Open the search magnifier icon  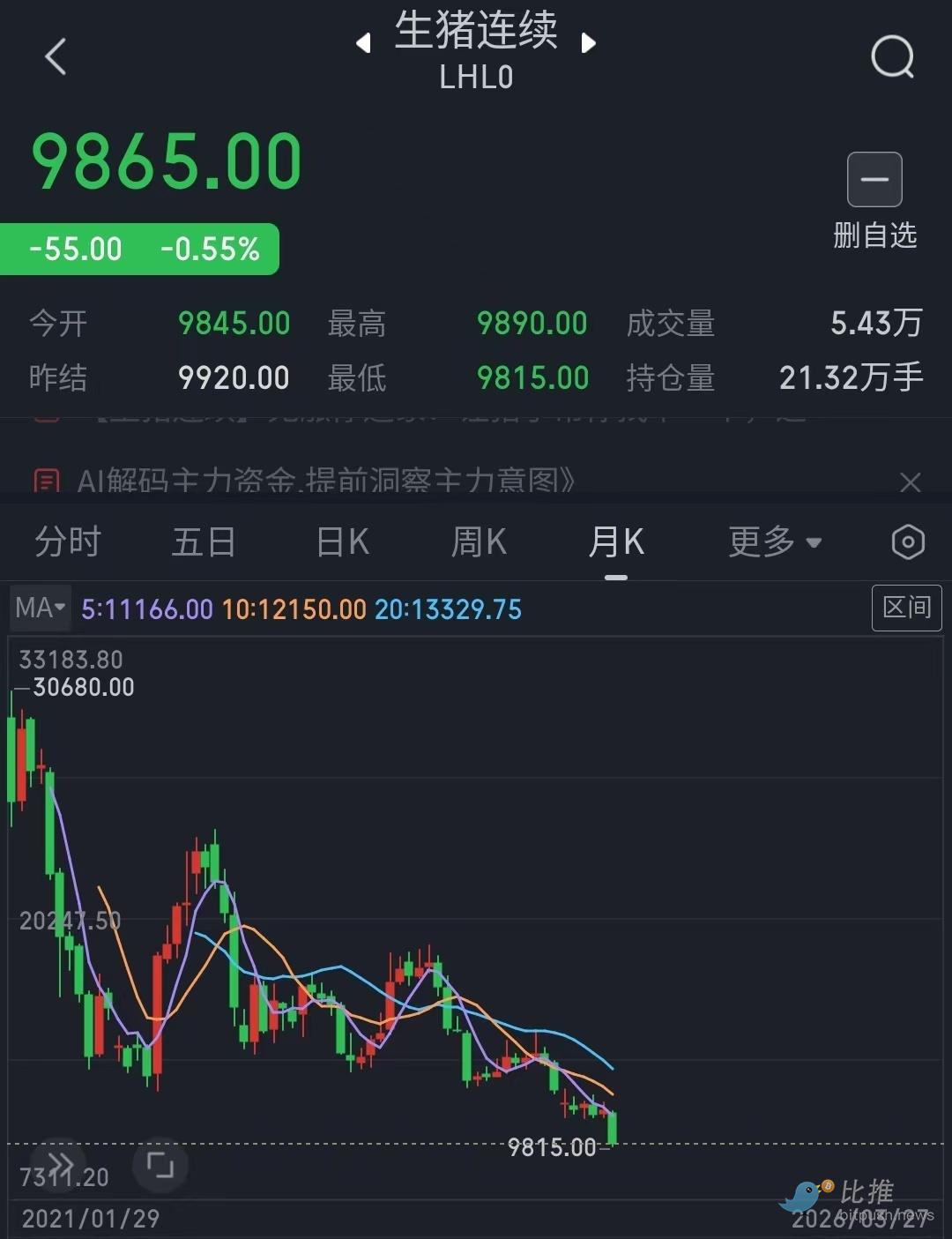(892, 57)
